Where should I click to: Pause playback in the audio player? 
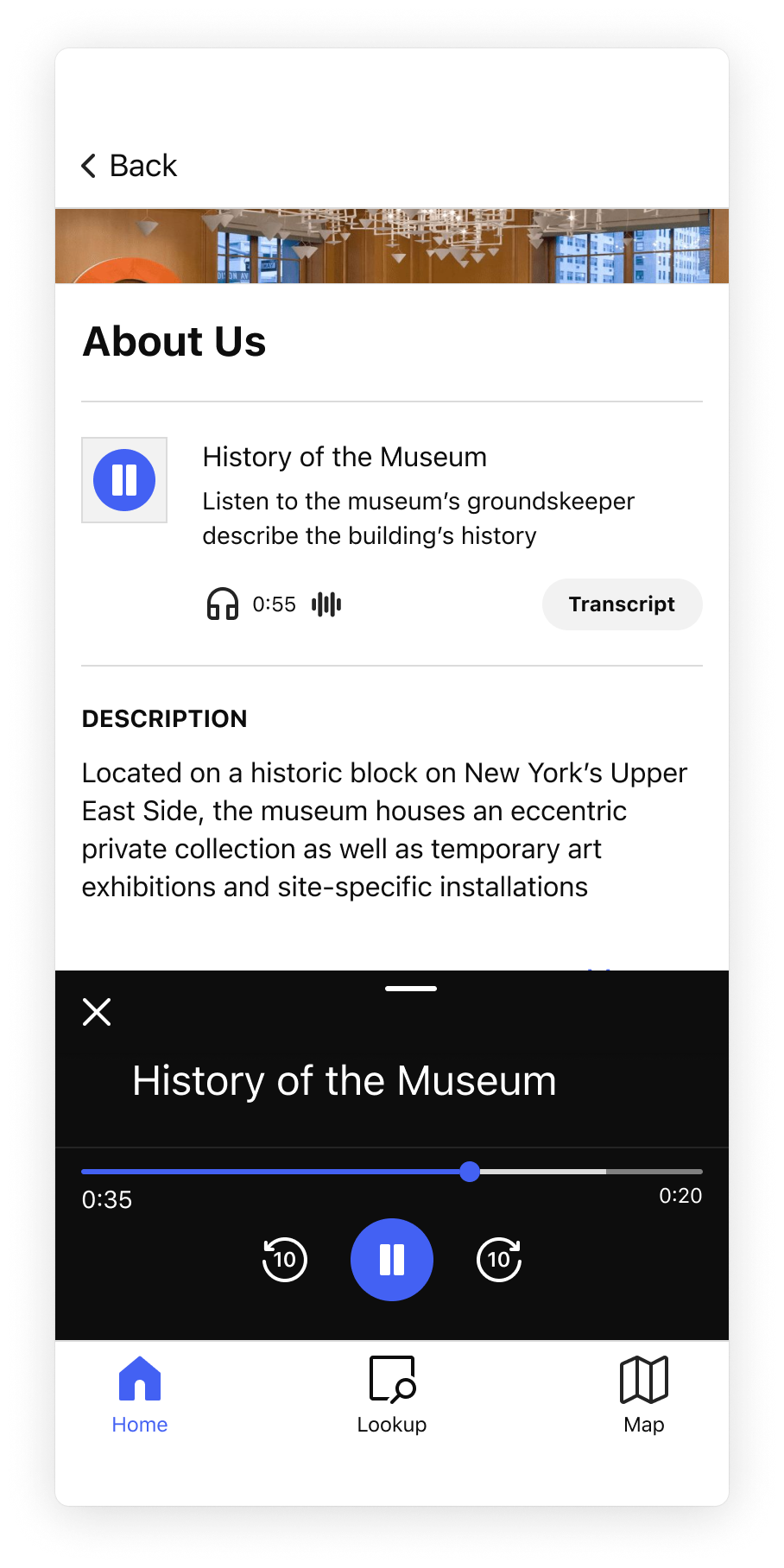[x=392, y=1260]
